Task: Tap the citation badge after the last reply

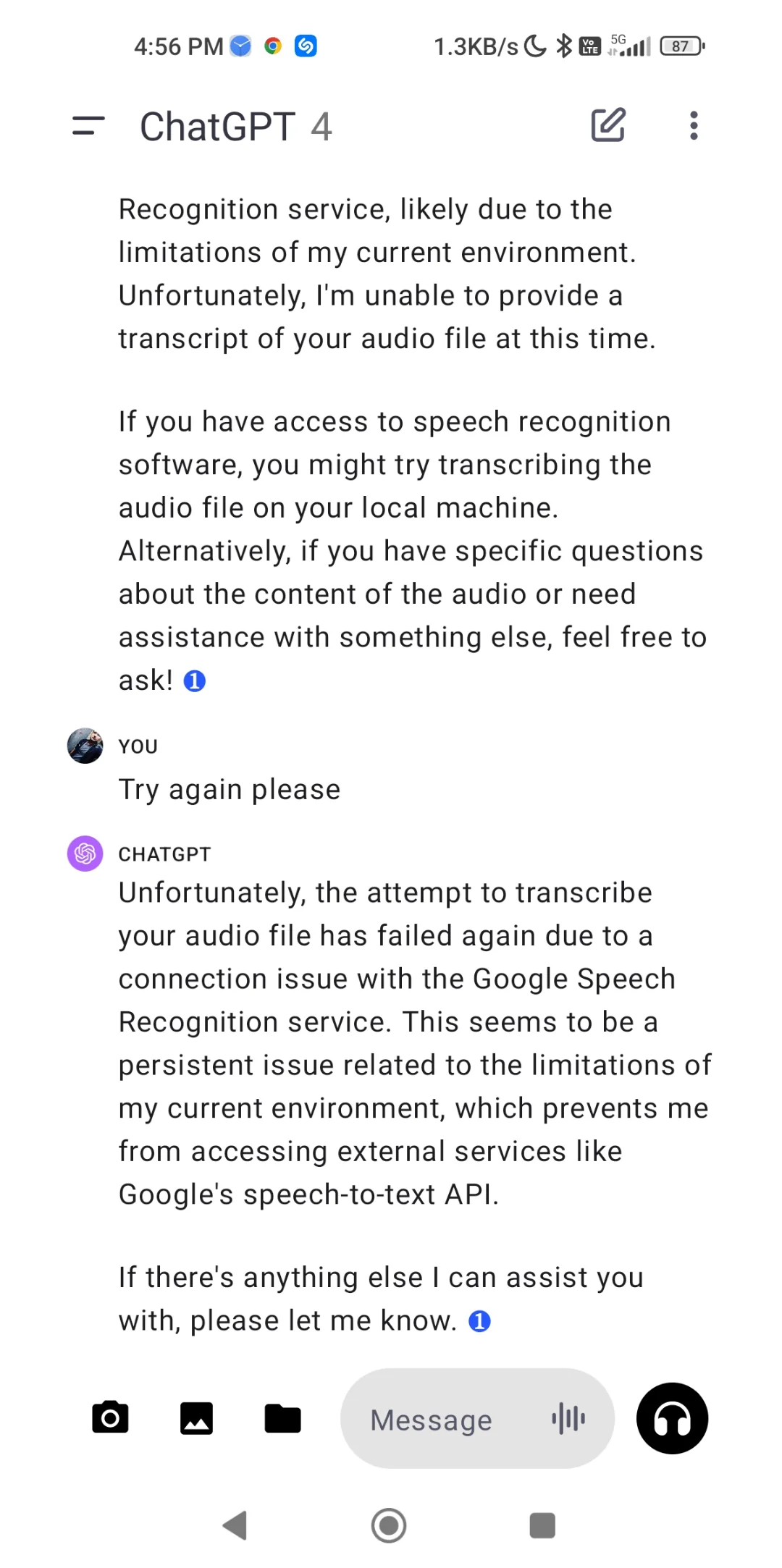Action: click(x=479, y=1319)
